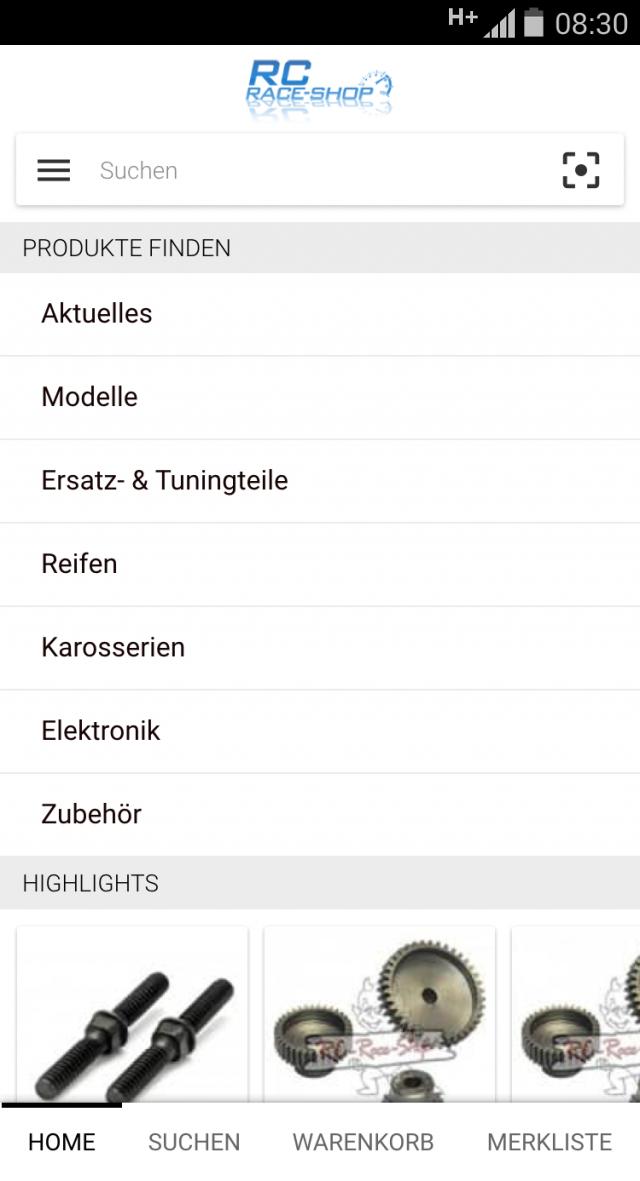Tap the Suchen search field
Image resolution: width=640 pixels, height=1181 pixels.
pos(300,171)
